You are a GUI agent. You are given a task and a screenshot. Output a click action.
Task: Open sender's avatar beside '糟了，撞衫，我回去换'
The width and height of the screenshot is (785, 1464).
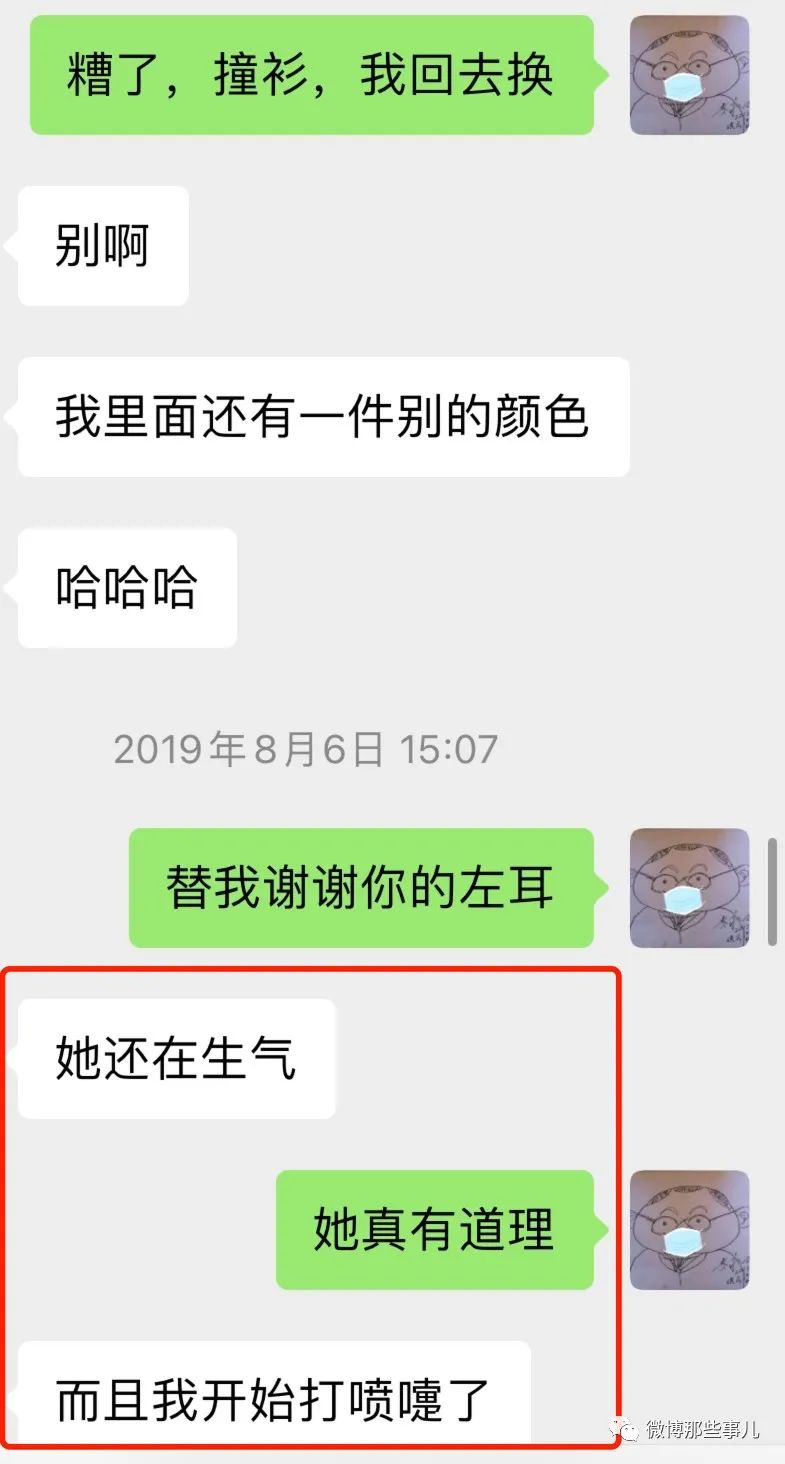[x=689, y=75]
